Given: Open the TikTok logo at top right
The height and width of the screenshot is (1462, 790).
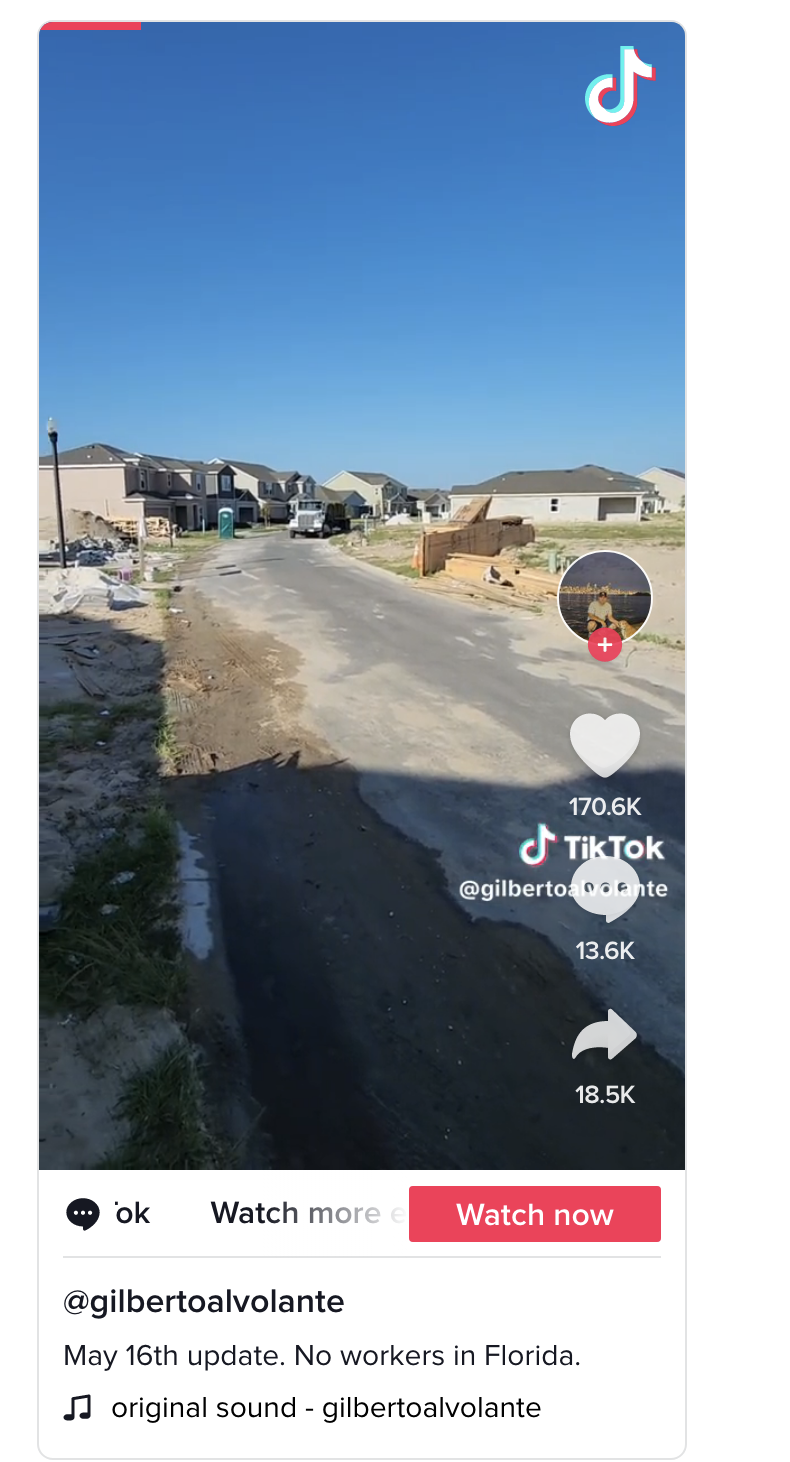Looking at the screenshot, I should [x=619, y=85].
